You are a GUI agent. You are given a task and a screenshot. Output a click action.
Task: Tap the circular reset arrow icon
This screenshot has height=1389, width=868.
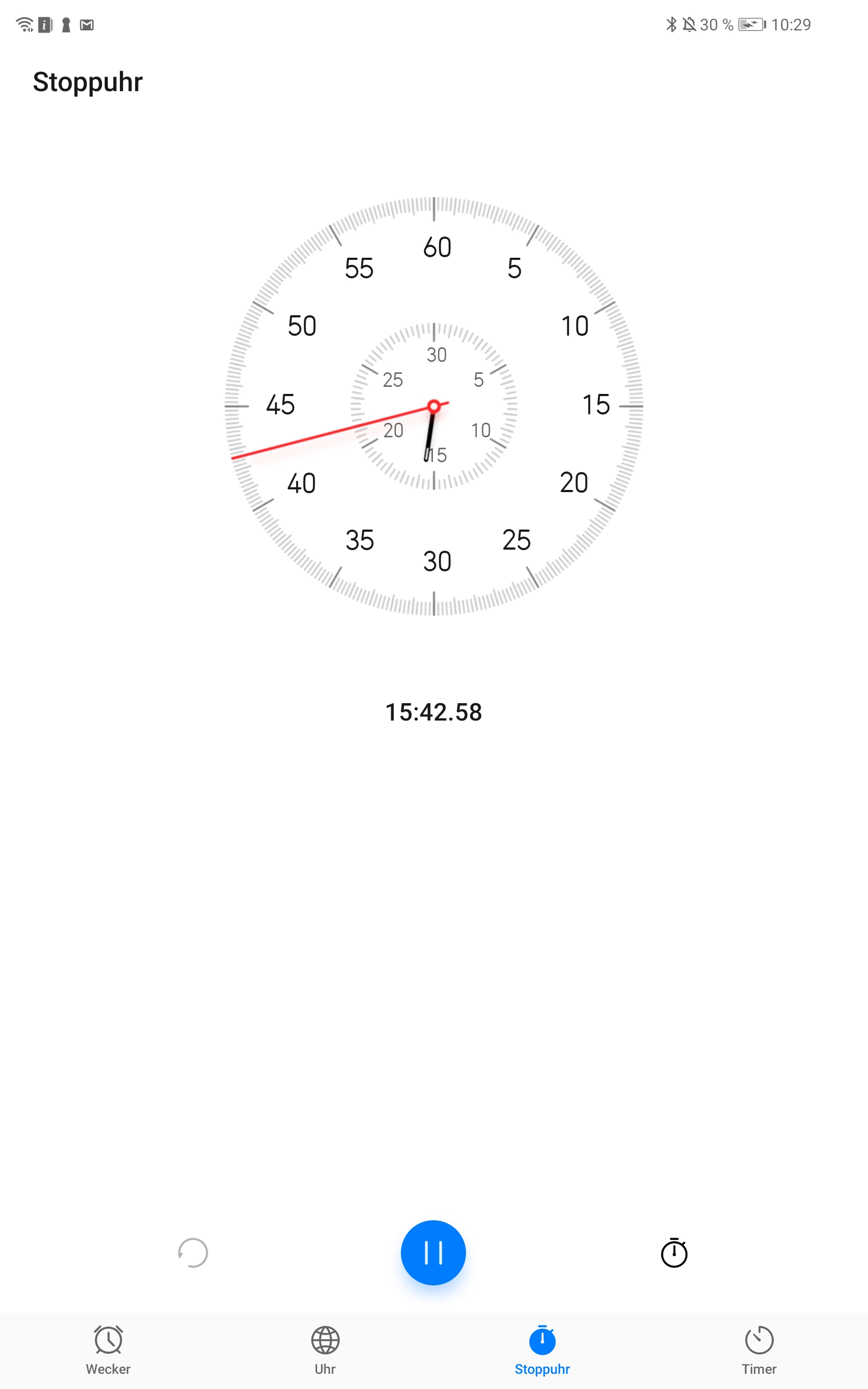click(x=193, y=1252)
